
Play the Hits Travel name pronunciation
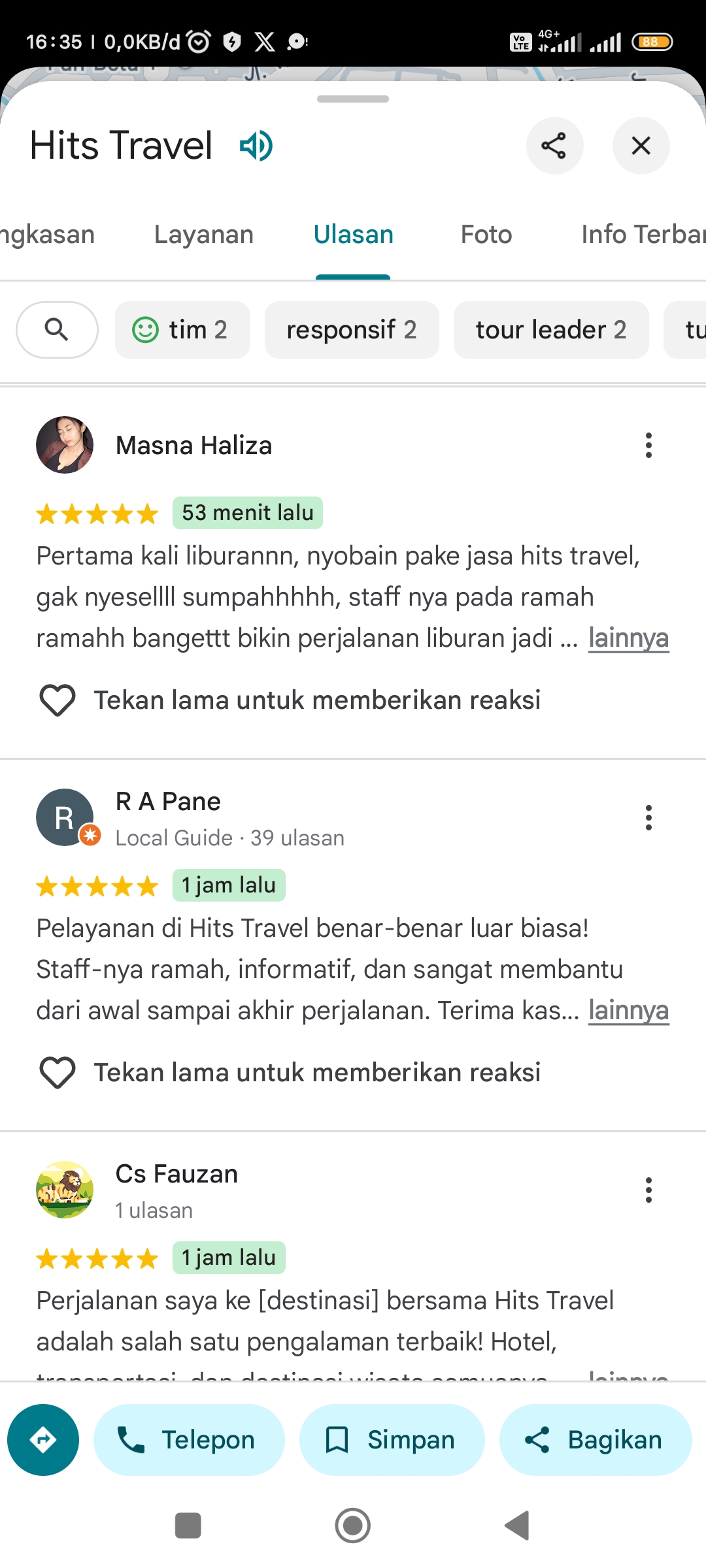(256, 146)
